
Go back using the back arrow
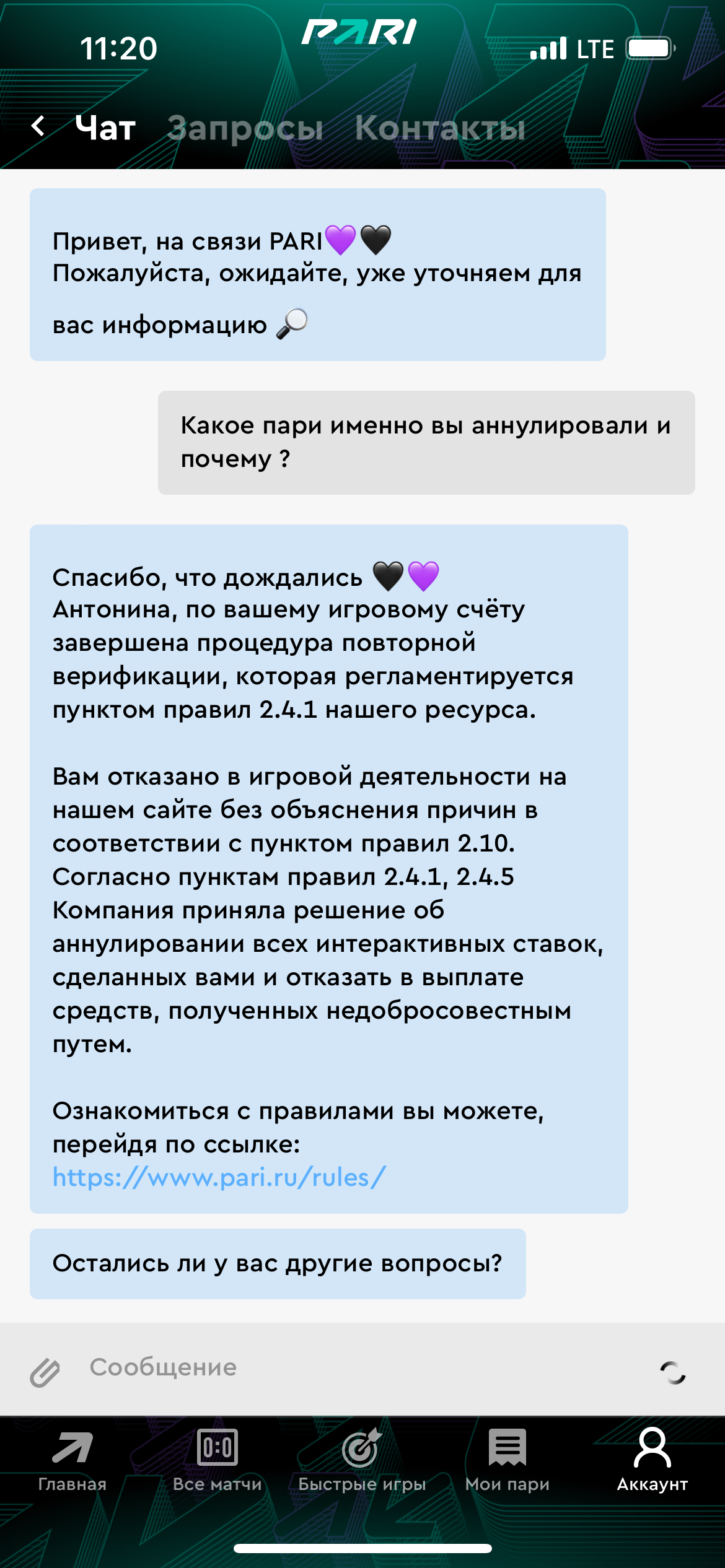[x=38, y=126]
